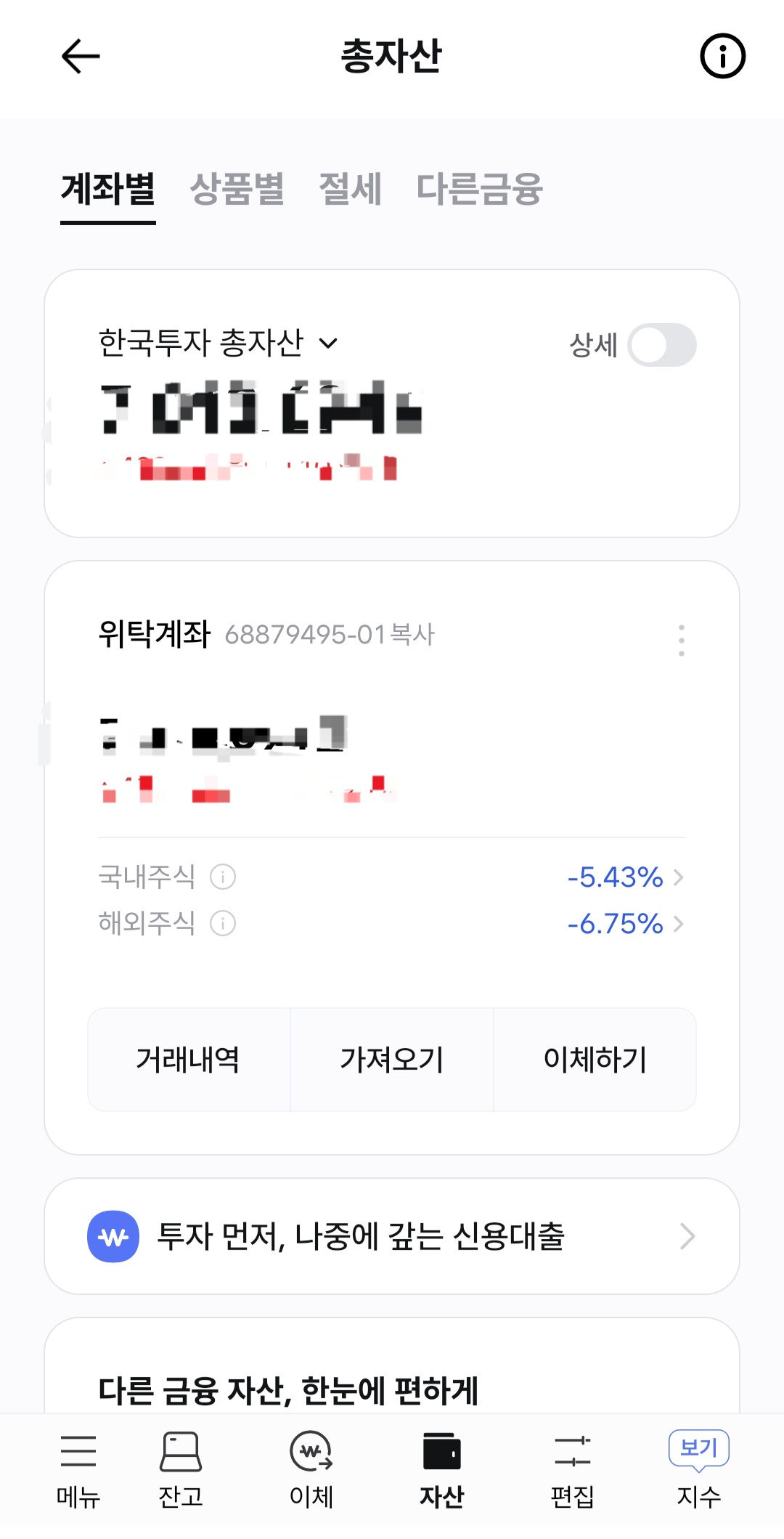Open the 다른금융 tab
Screen dimensions: 784x1539
pos(479,189)
